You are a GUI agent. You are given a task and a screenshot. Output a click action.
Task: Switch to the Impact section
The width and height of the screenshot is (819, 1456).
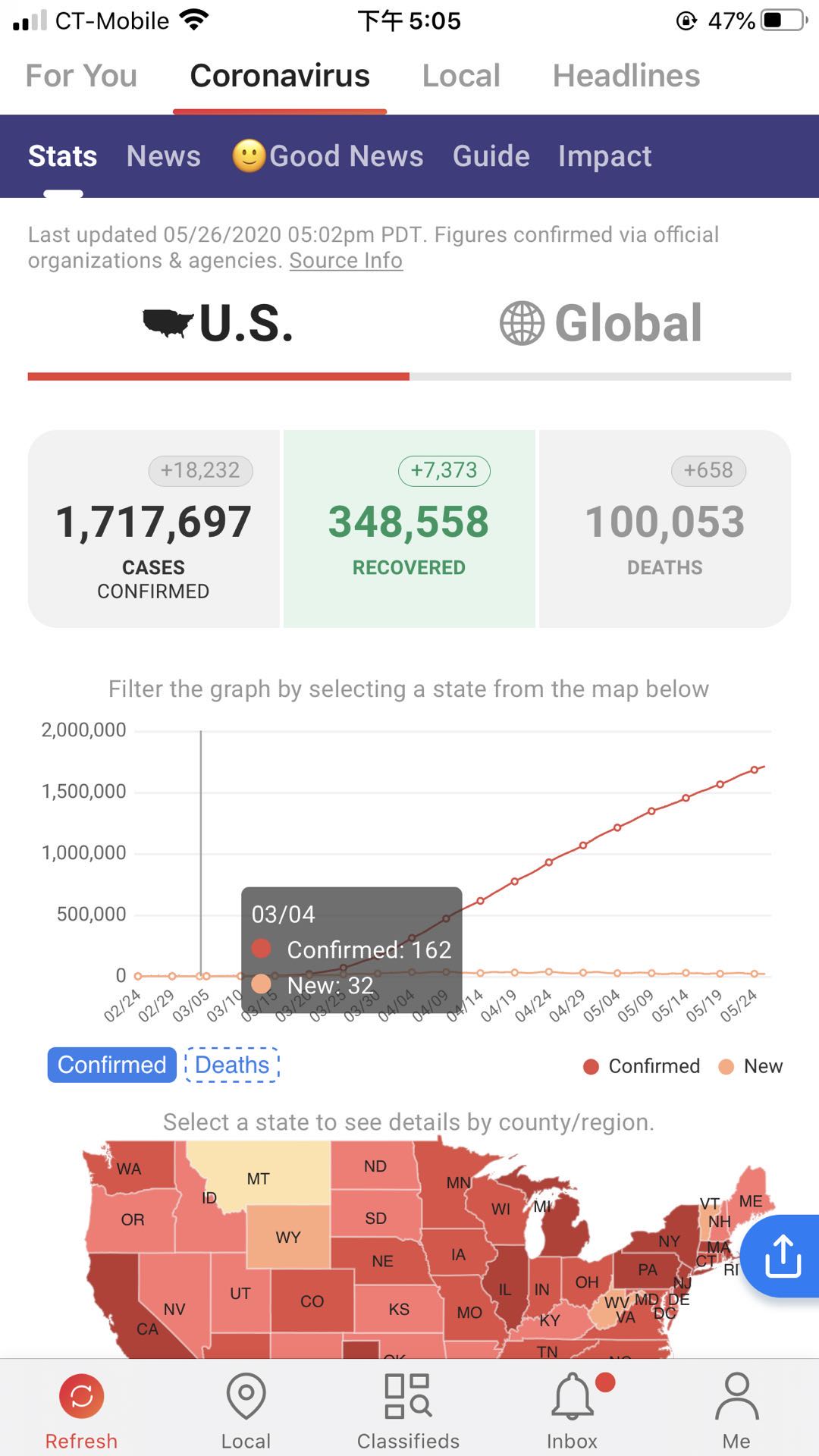(604, 156)
